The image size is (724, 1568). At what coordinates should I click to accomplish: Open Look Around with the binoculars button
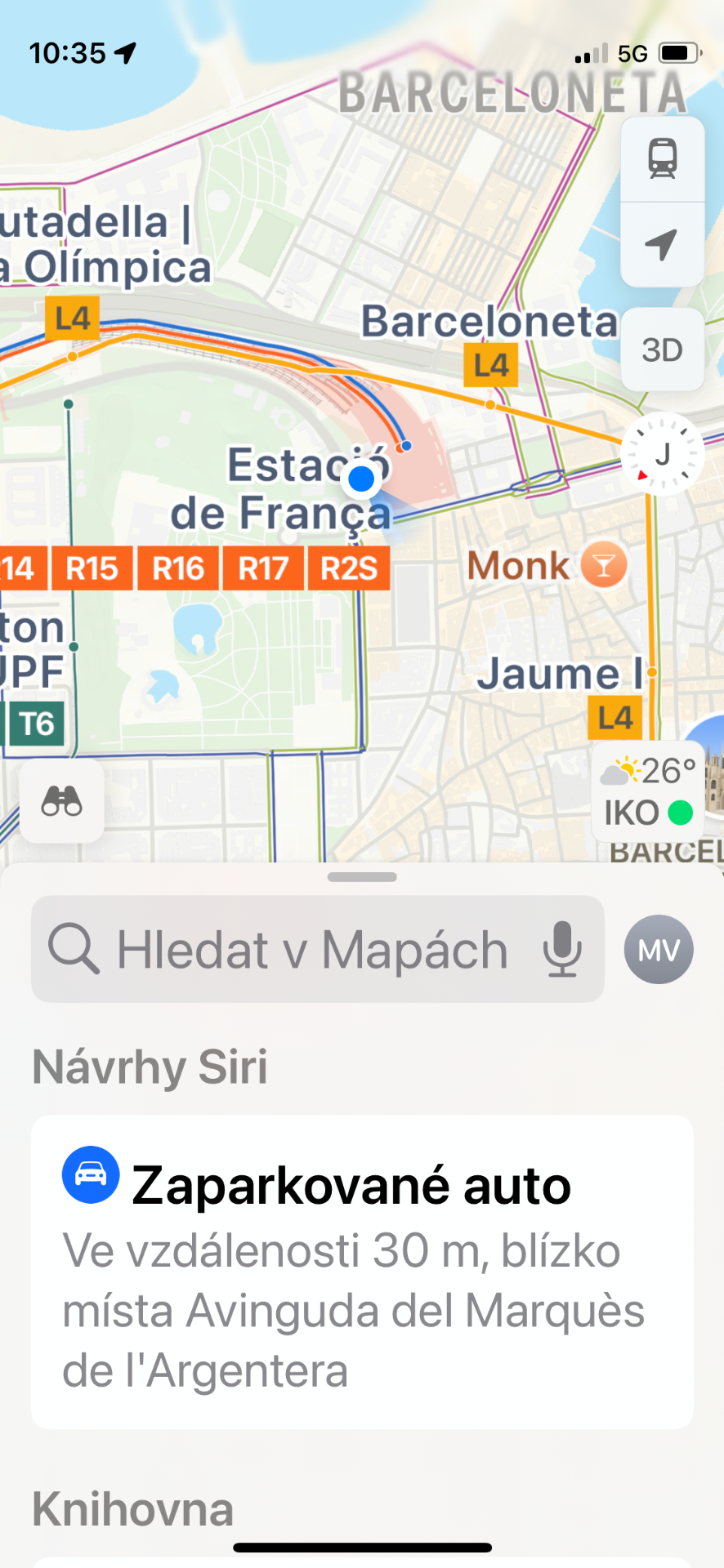point(62,801)
